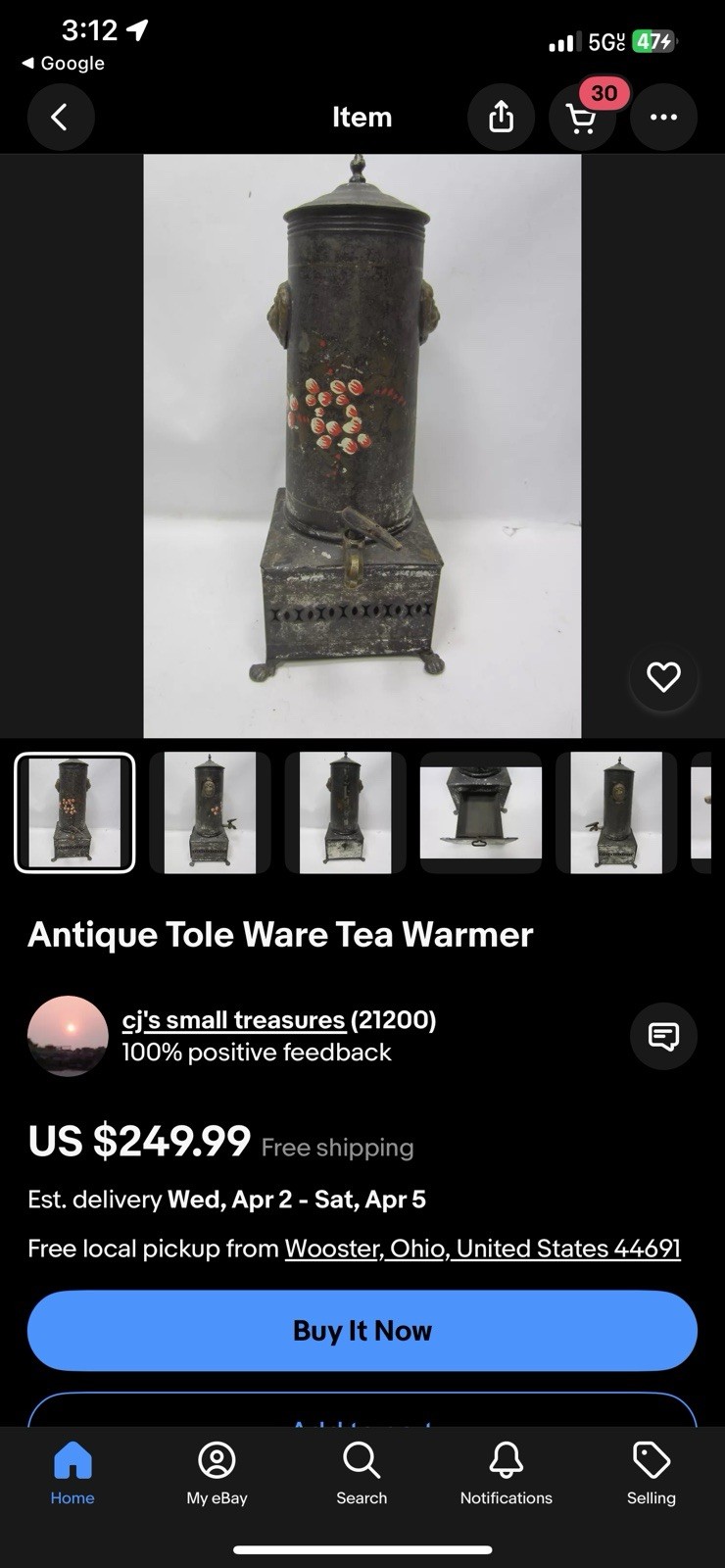Add this item to watchlist heart
725x1568 pixels.
point(663,677)
